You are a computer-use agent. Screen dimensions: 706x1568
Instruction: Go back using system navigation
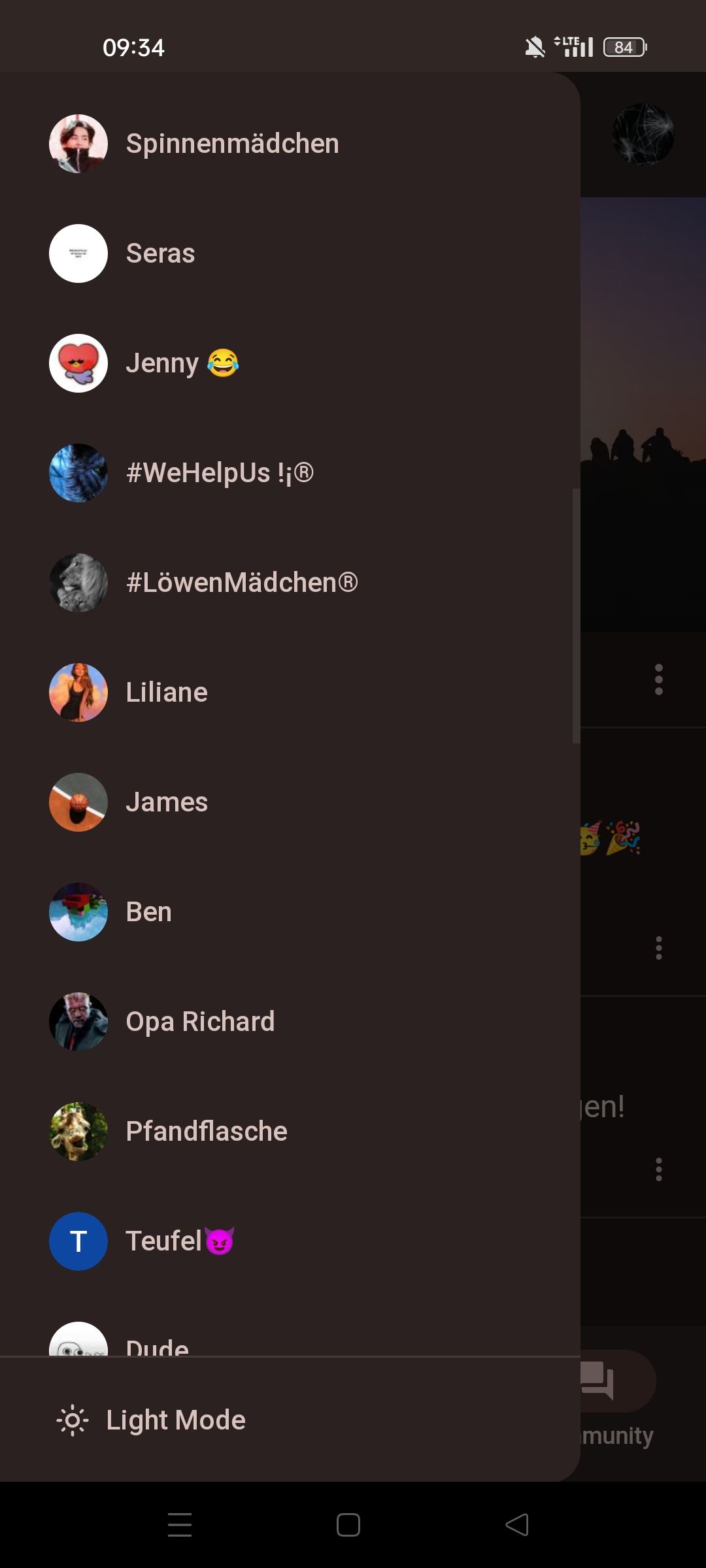517,1525
